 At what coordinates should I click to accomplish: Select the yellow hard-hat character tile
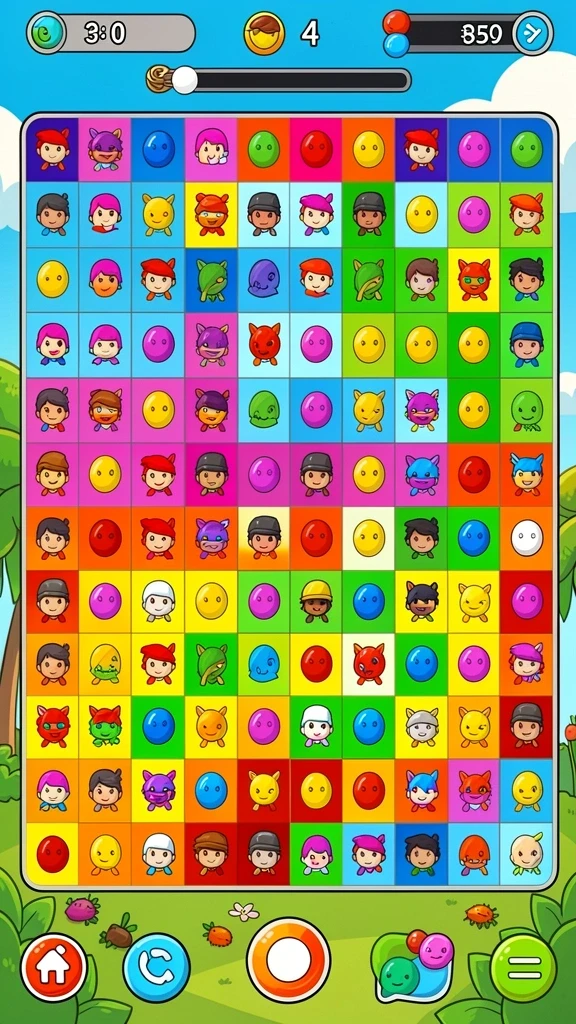316,601
